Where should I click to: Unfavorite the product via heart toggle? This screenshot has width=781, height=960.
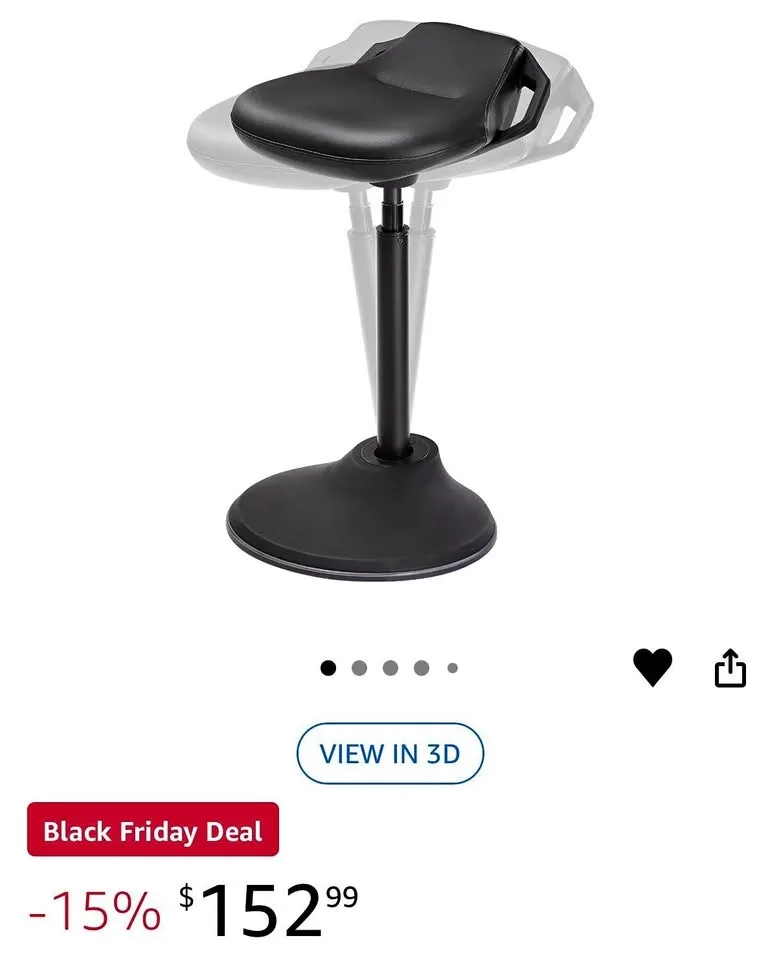pos(655,666)
